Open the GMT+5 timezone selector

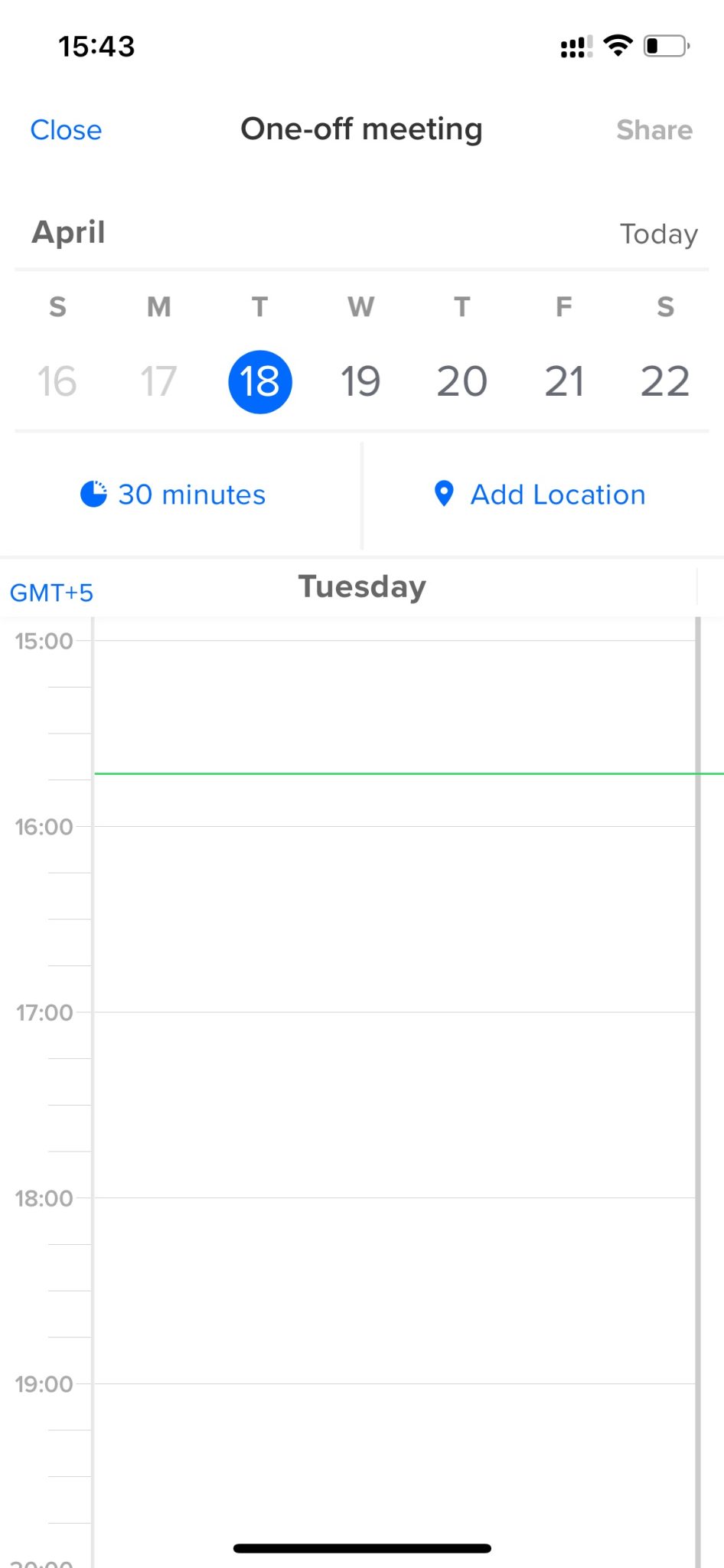(51, 592)
